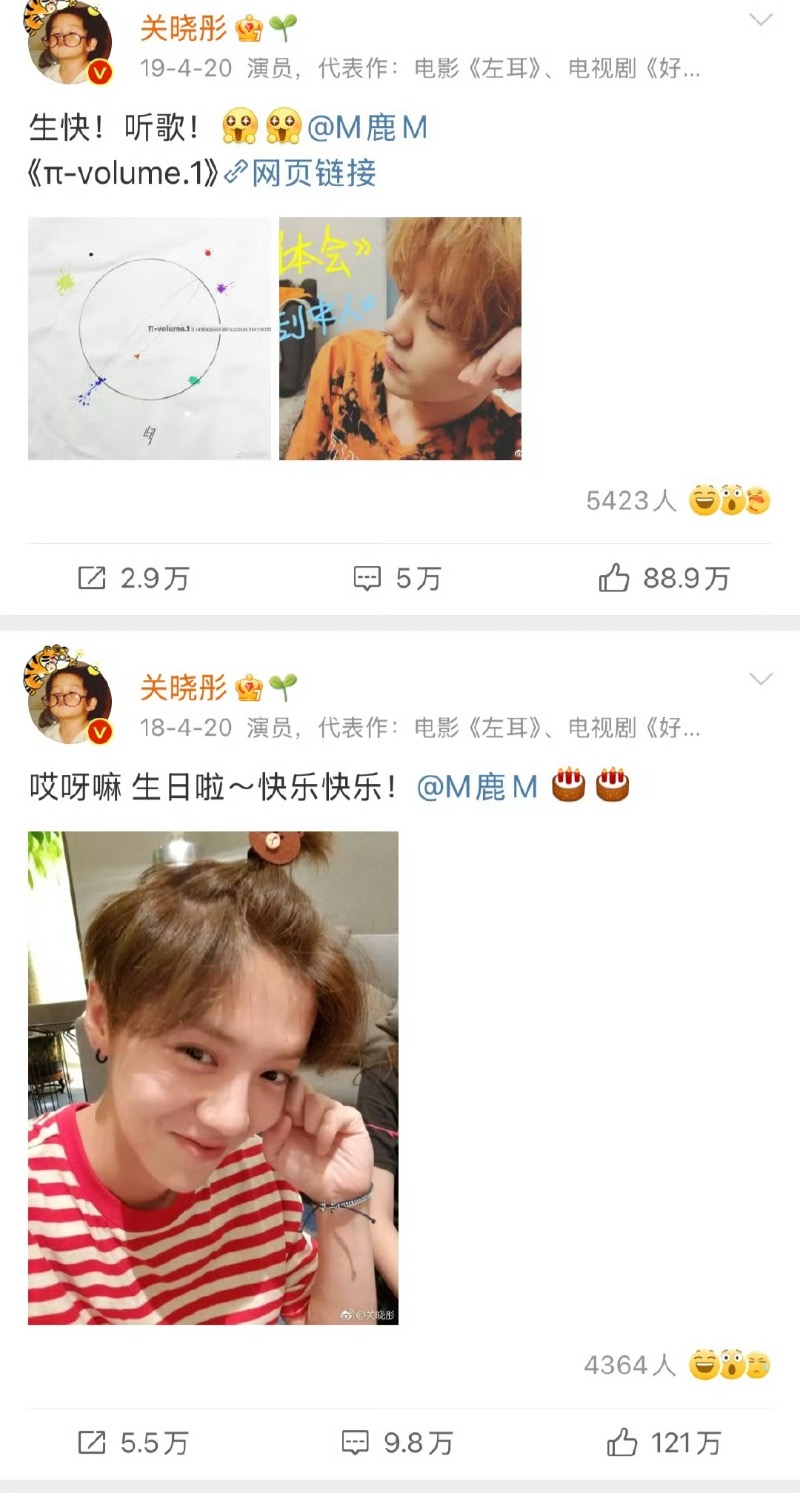View the orange-shirt photo in the 生快 post

tap(400, 339)
